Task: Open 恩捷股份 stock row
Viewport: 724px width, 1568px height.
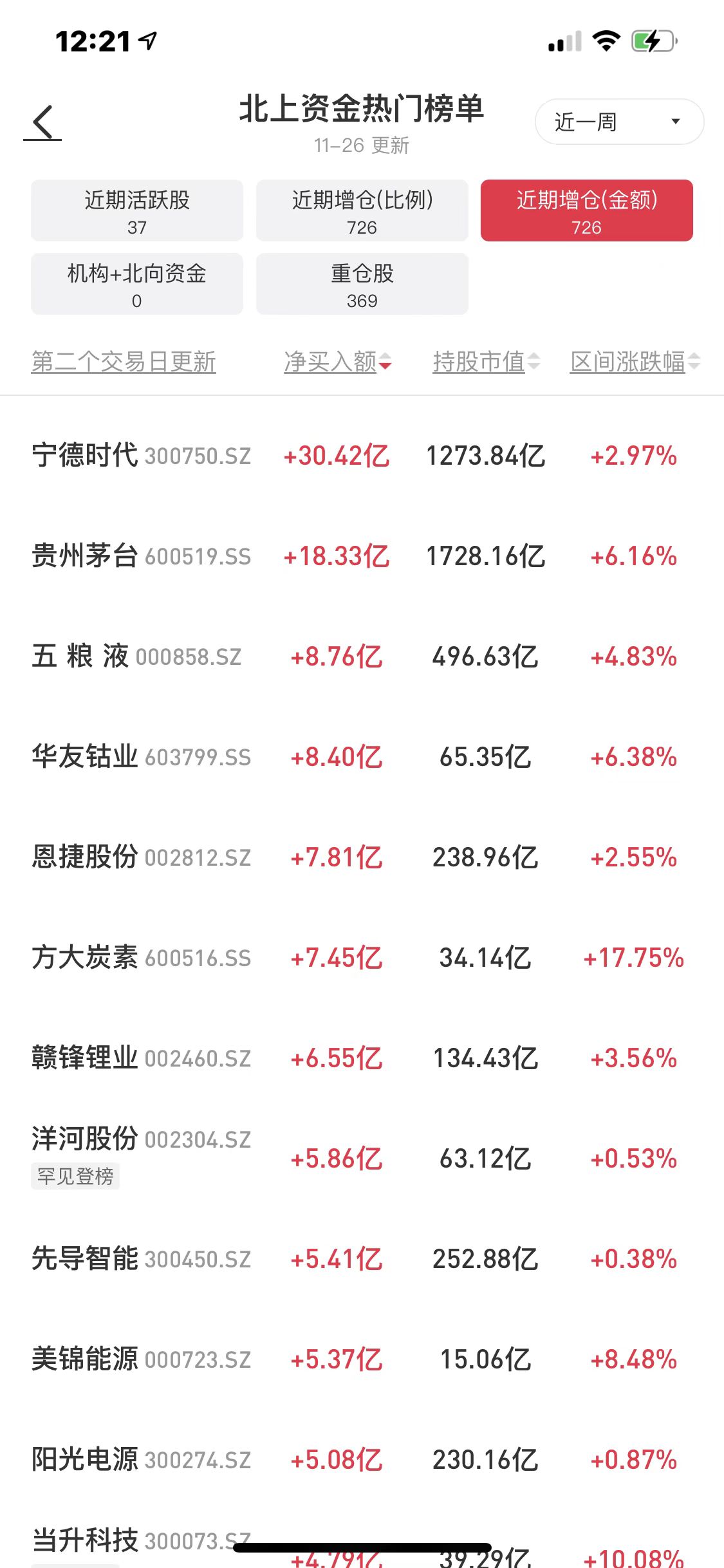Action: click(x=362, y=857)
